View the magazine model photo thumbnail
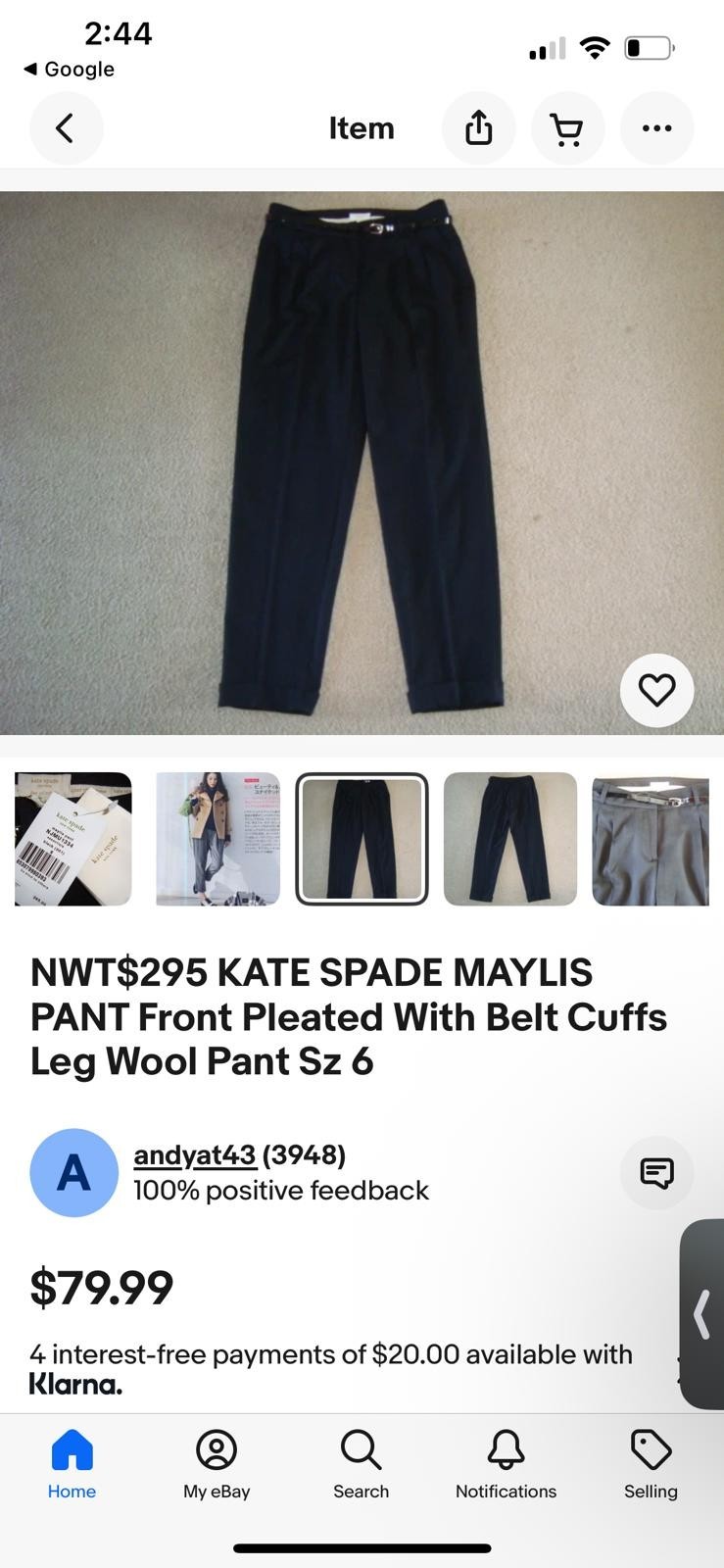This screenshot has width=724, height=1568. tap(217, 839)
